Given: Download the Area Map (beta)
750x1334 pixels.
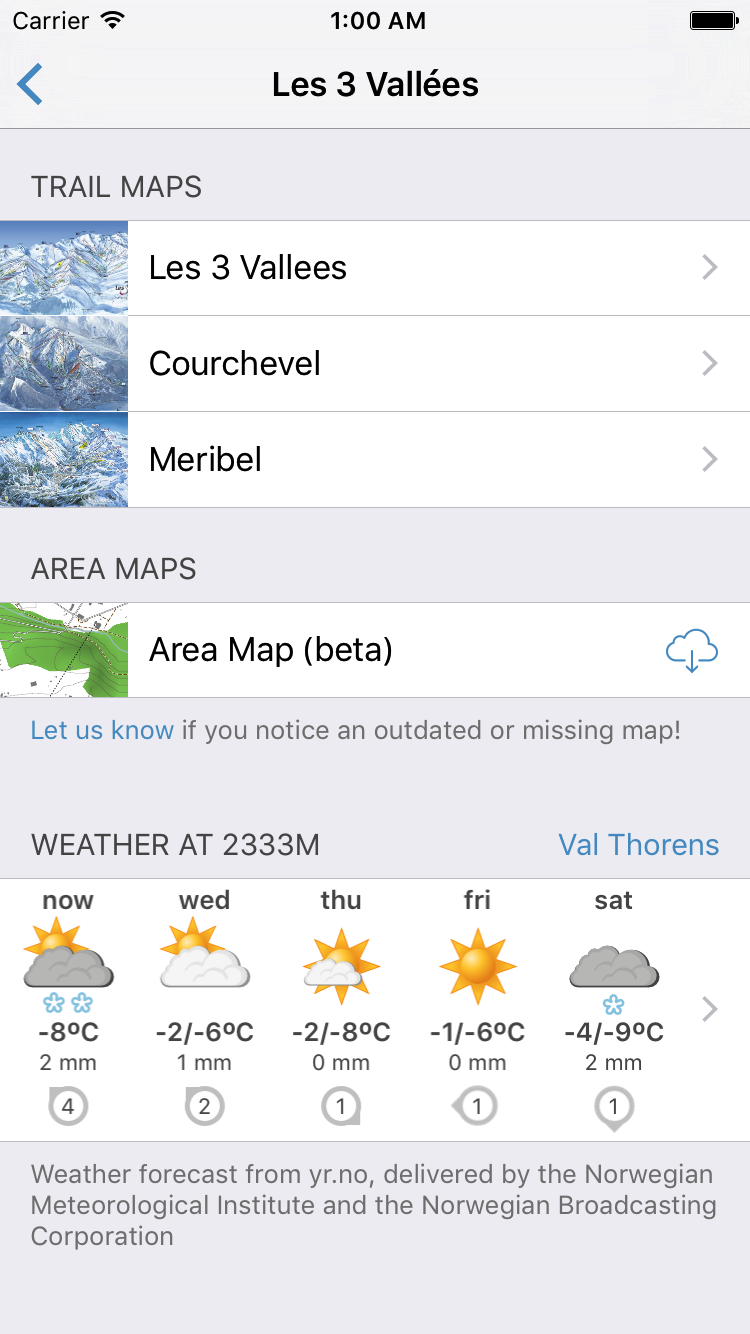Looking at the screenshot, I should click(691, 651).
